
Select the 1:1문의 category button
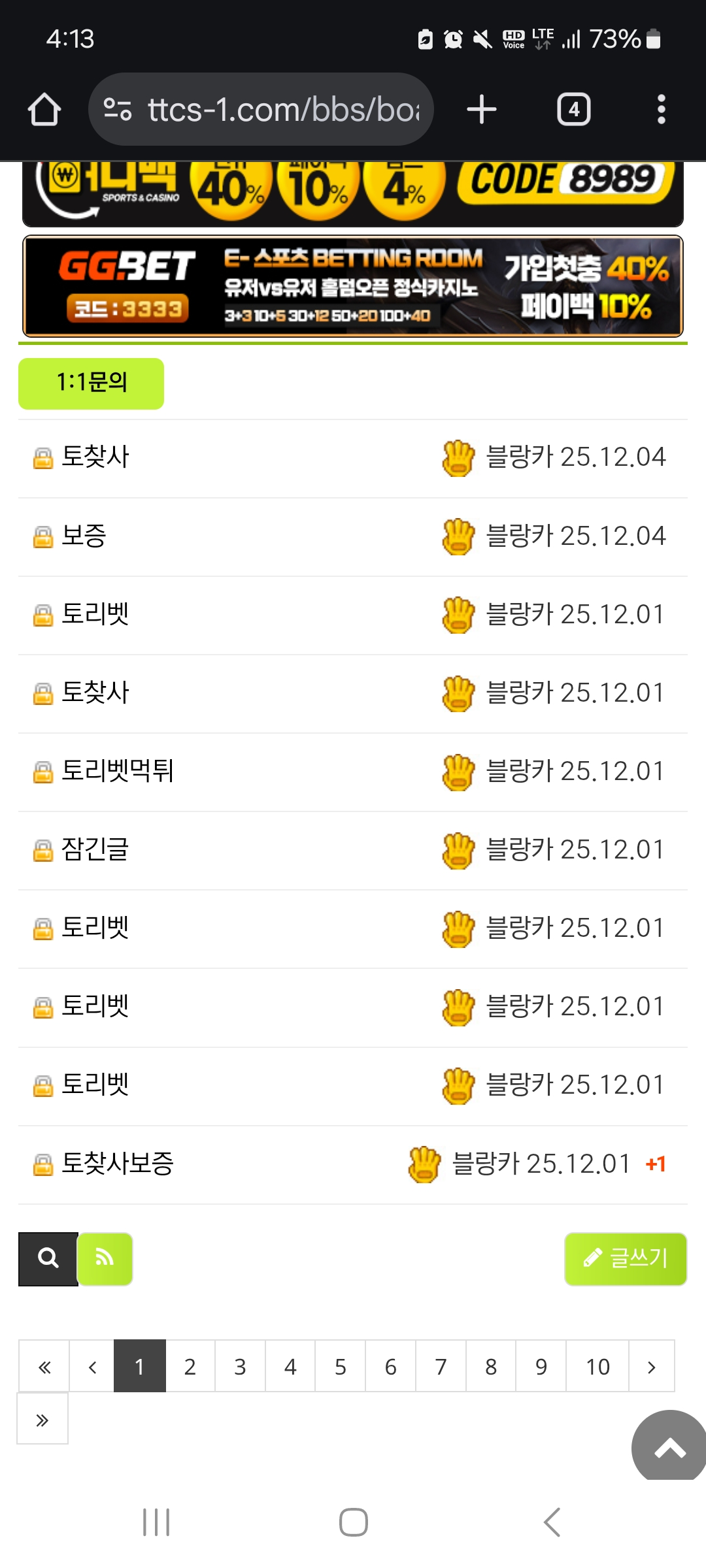coord(92,384)
